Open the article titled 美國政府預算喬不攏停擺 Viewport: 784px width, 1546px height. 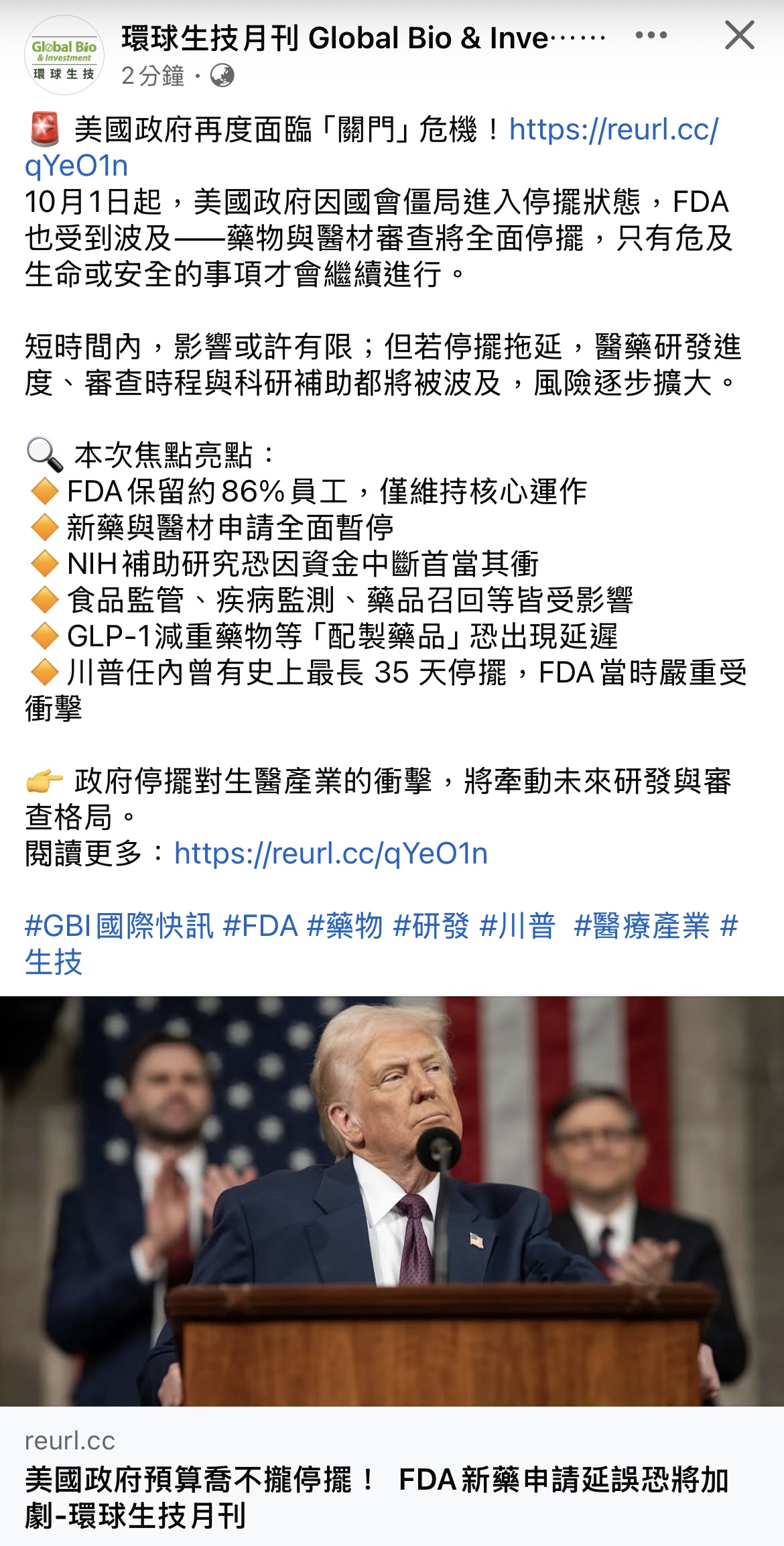tap(375, 1496)
